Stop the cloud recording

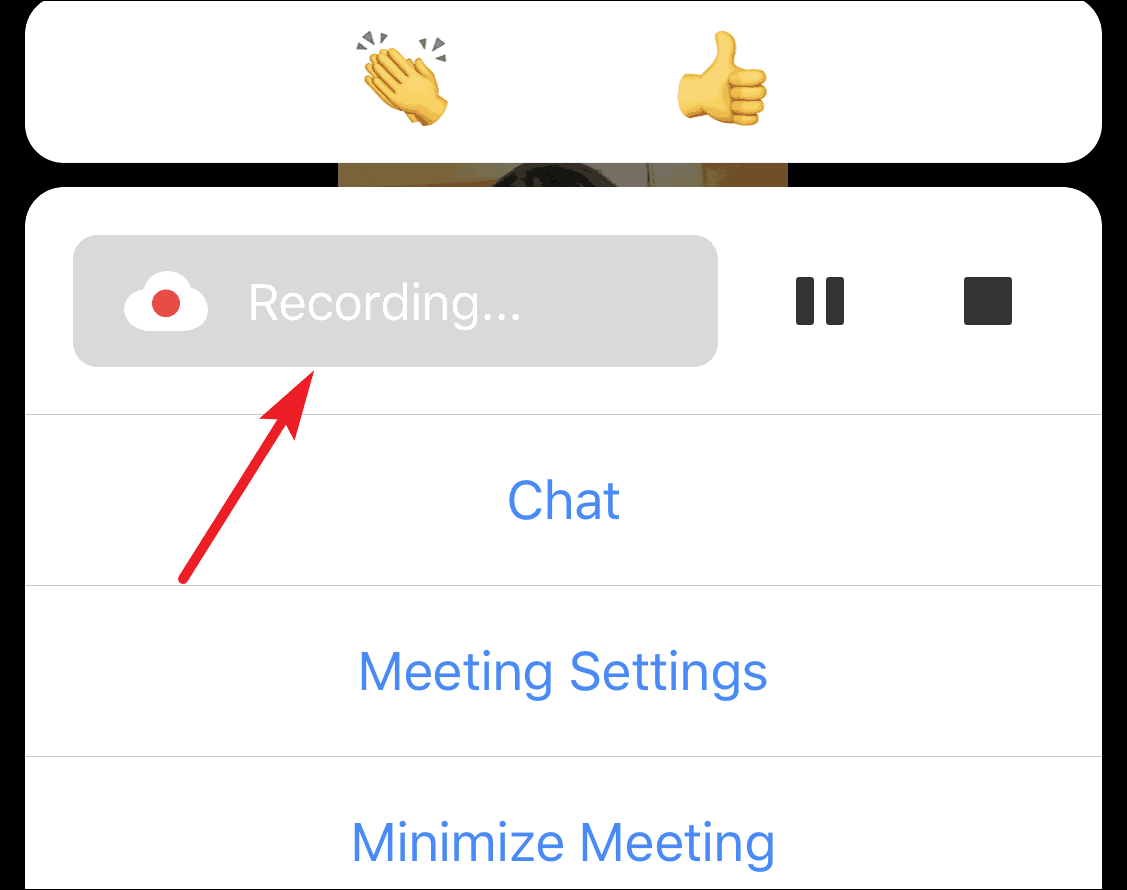pyautogui.click(x=987, y=301)
